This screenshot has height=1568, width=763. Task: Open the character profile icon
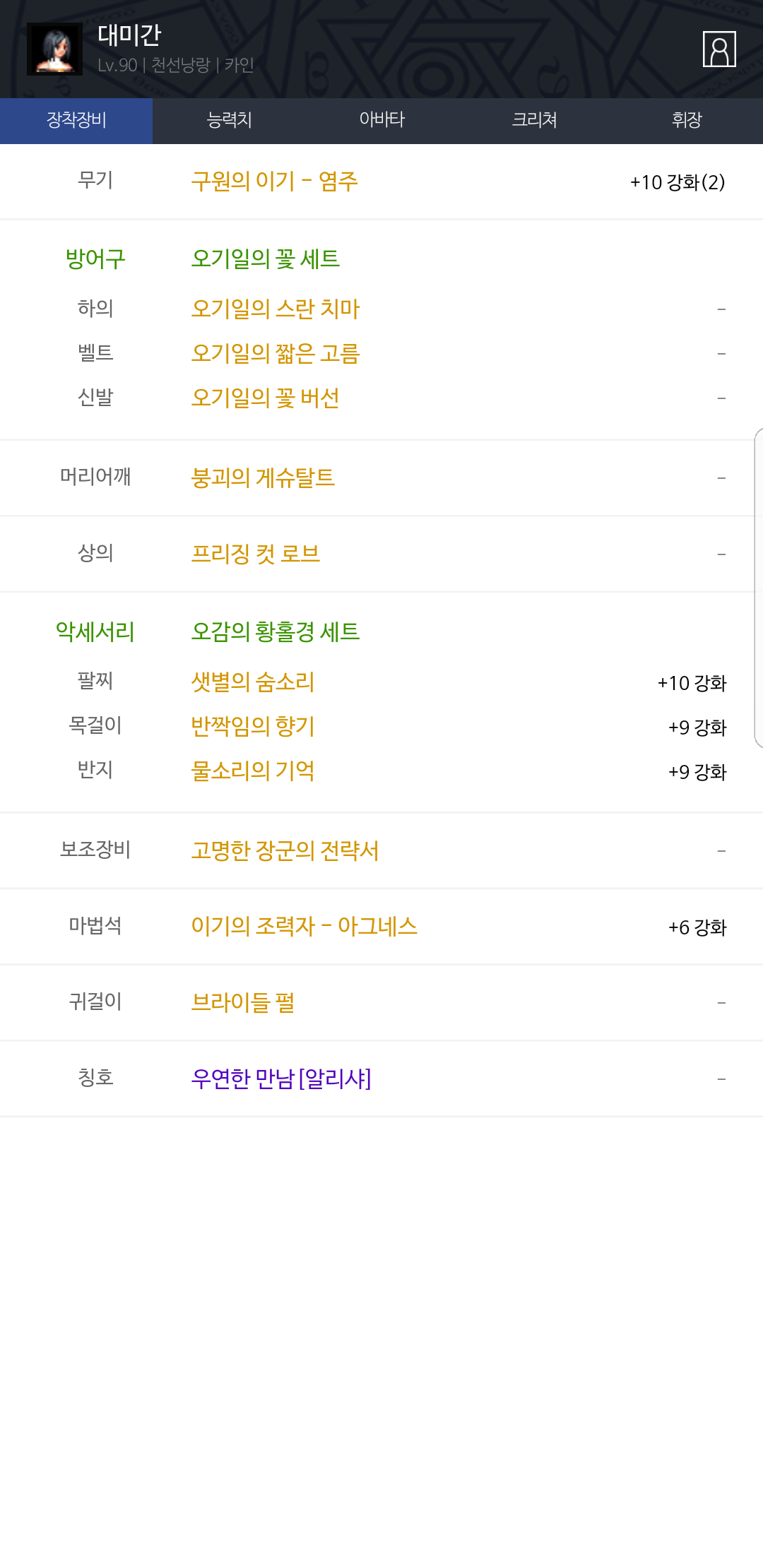(x=719, y=49)
